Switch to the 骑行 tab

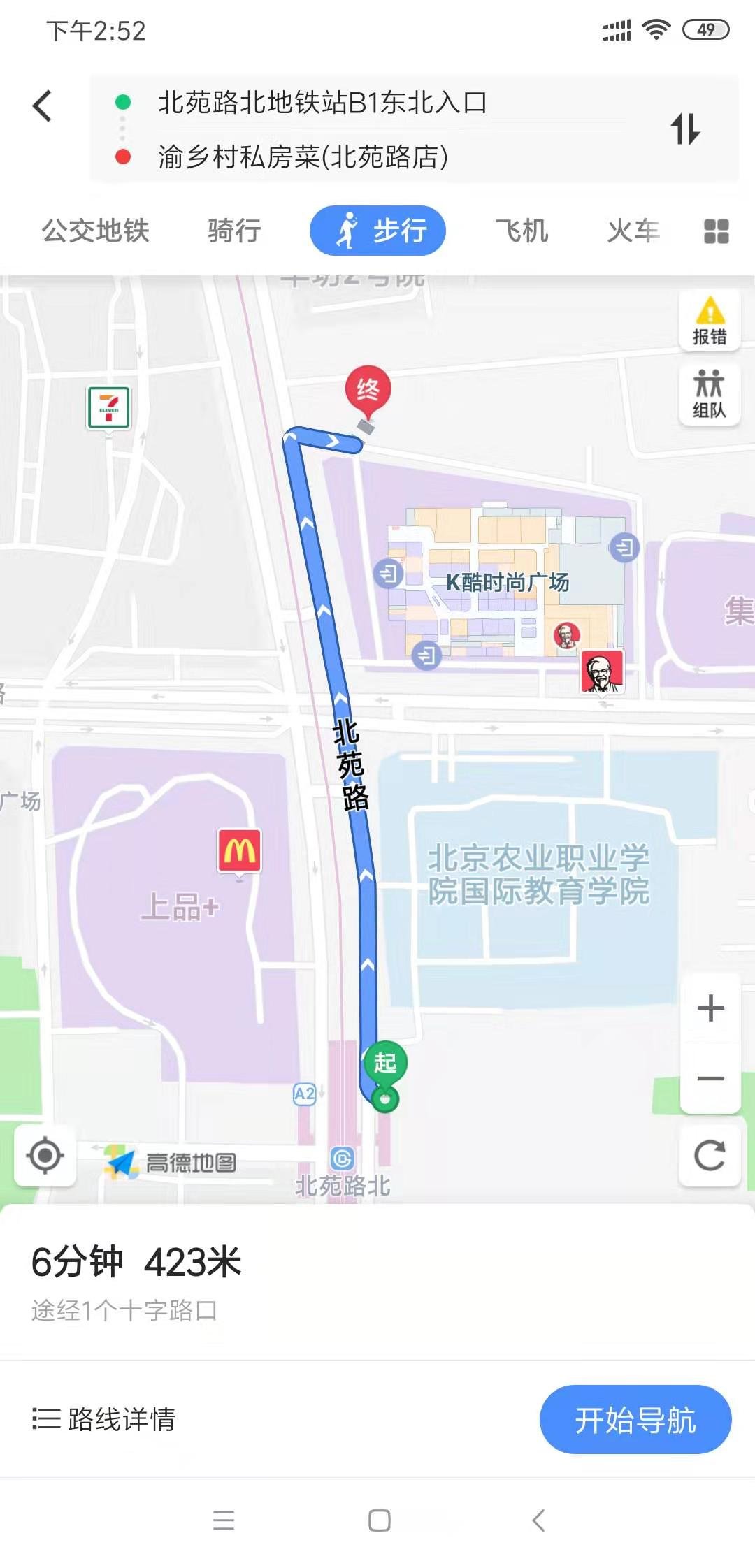point(234,231)
